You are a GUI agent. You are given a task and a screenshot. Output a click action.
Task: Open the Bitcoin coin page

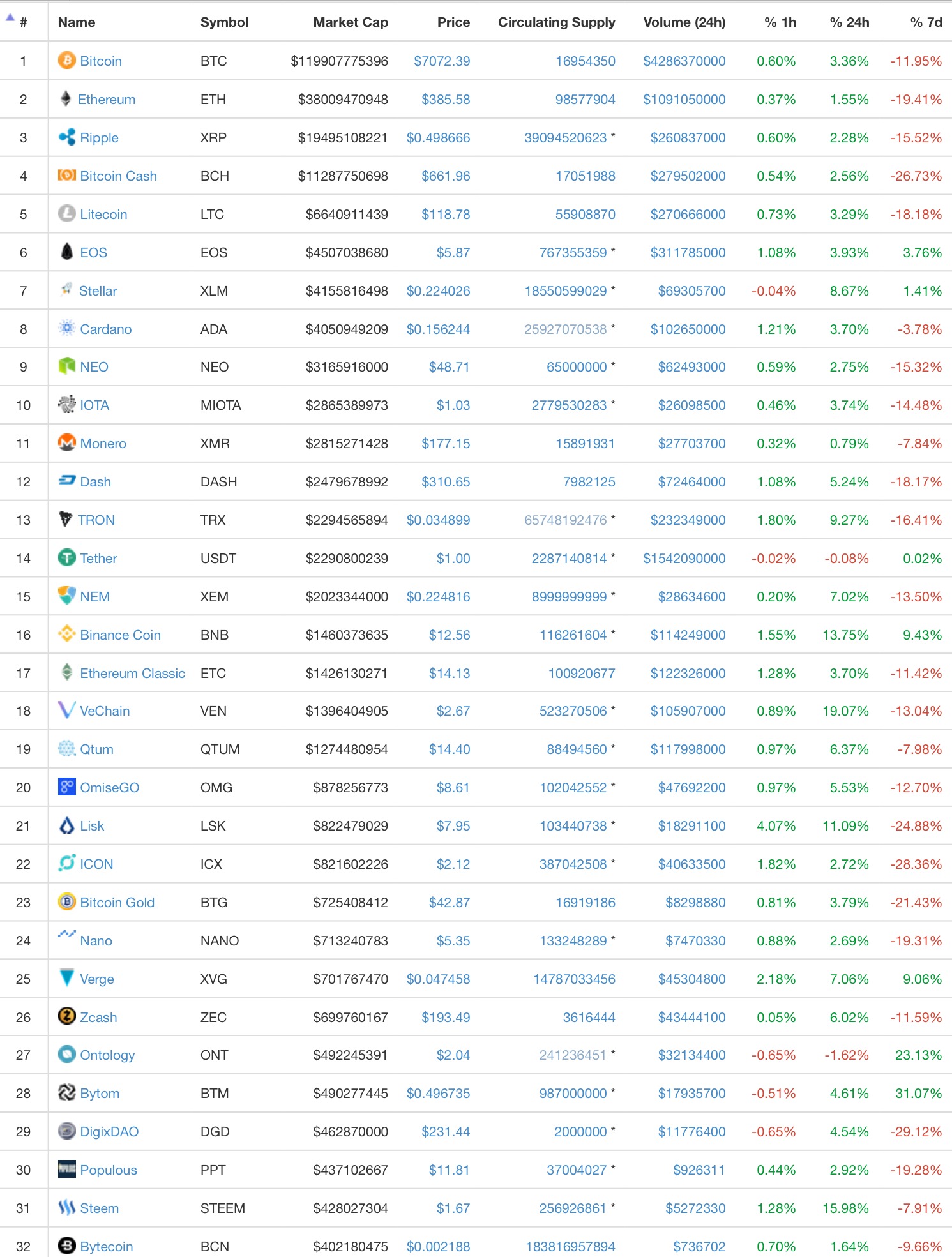point(101,61)
